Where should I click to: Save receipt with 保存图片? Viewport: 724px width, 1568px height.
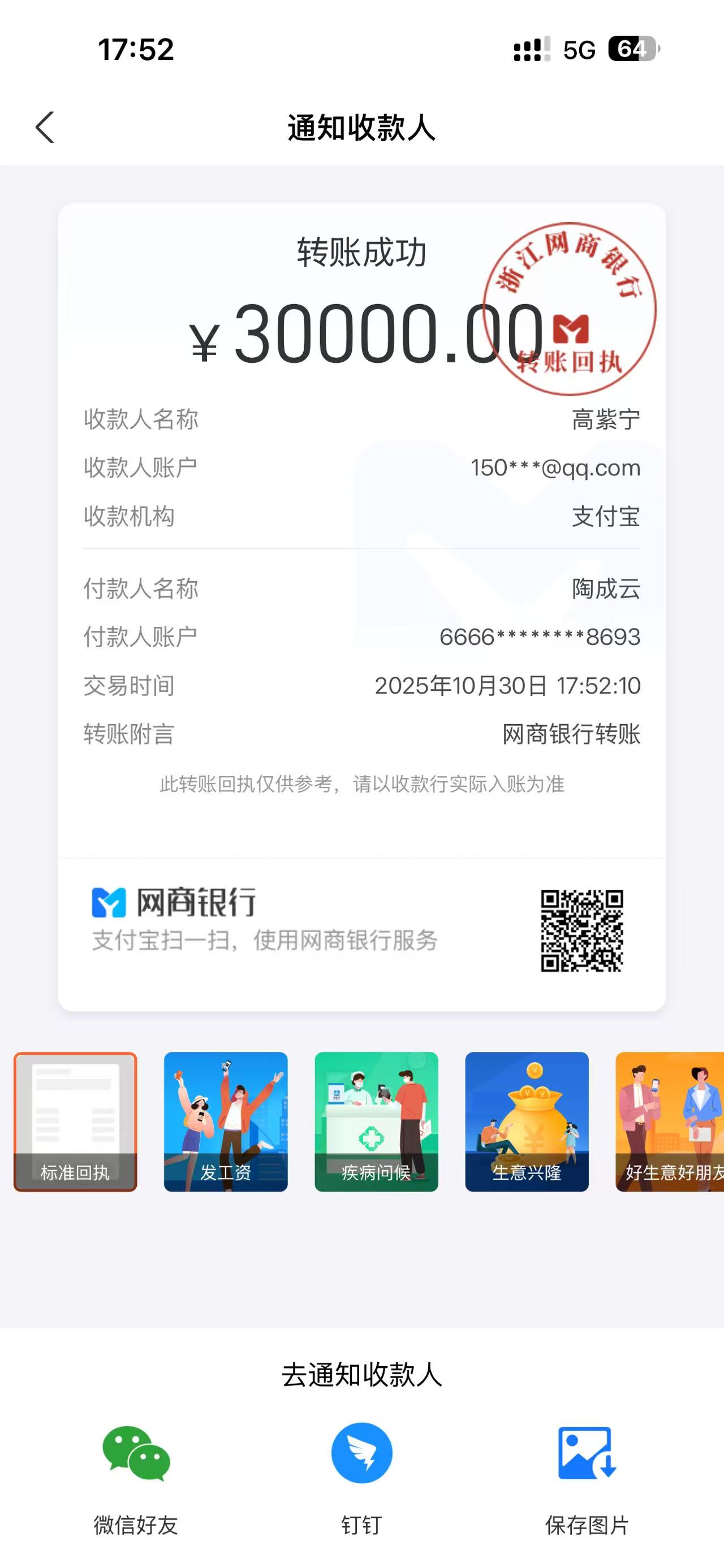coord(587,1472)
